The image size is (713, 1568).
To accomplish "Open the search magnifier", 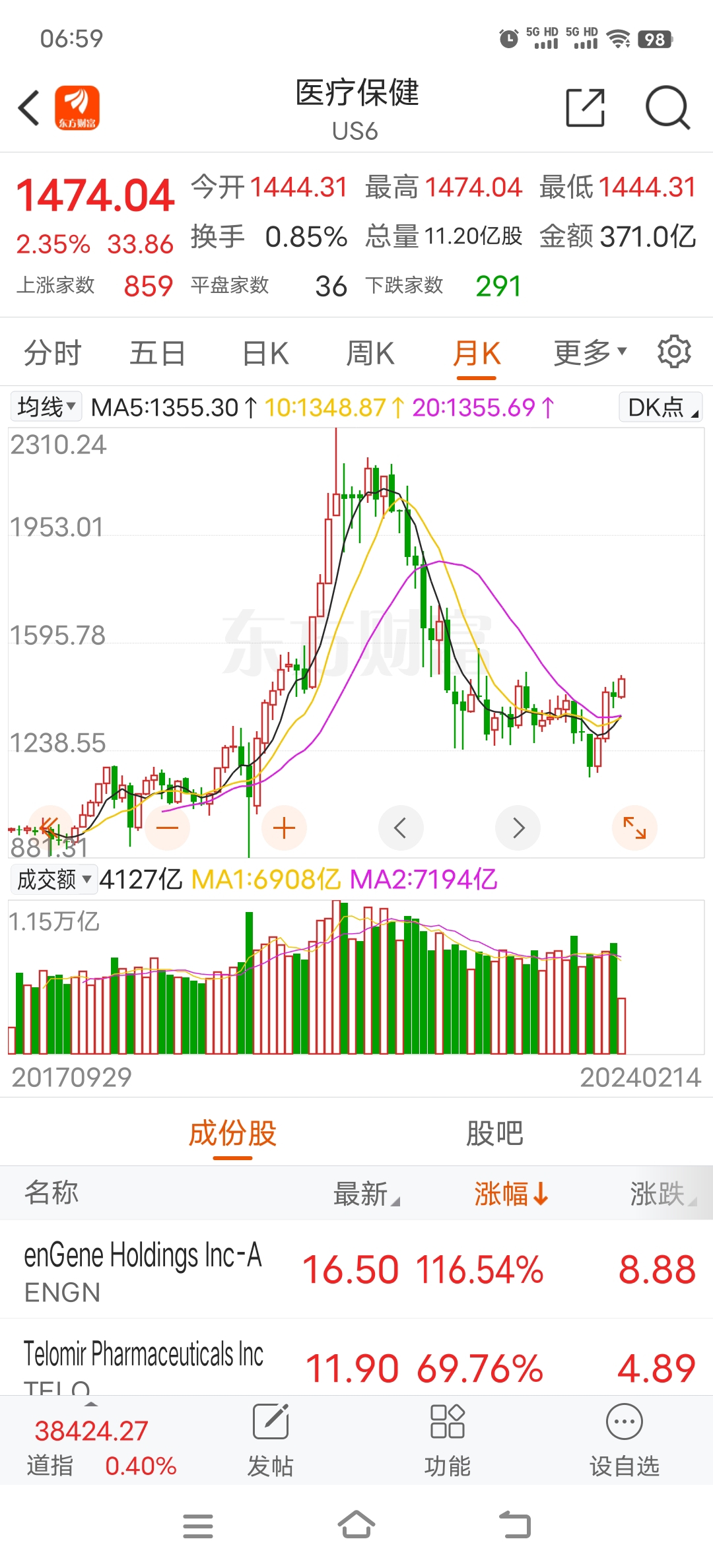I will point(667,108).
